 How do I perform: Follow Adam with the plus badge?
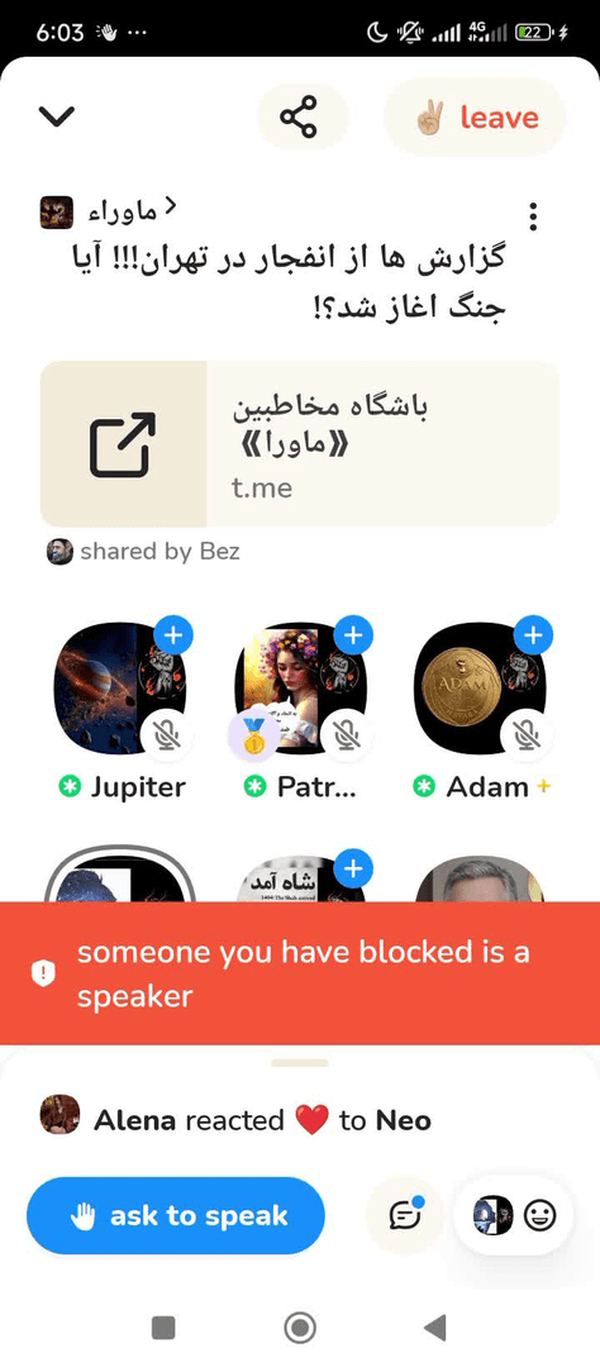(533, 635)
